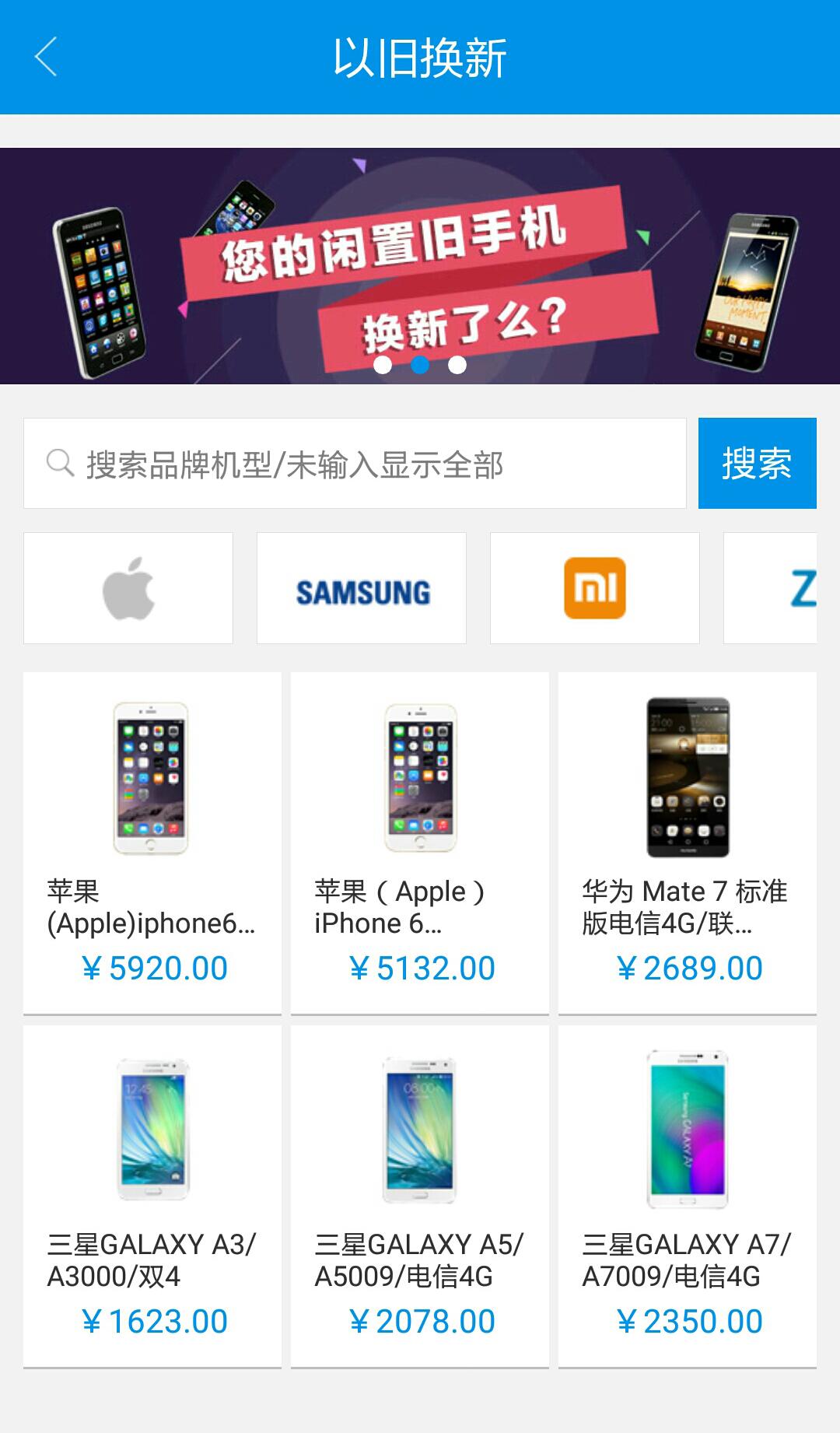This screenshot has width=840, height=1433.
Task: Jump to the first banner page dot
Action: 383,365
